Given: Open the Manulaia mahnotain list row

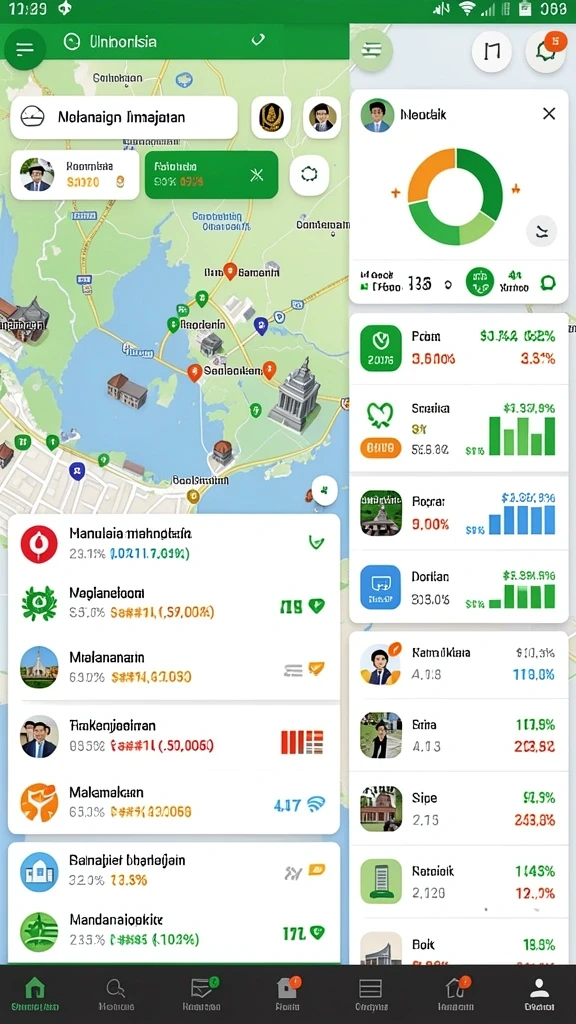Looking at the screenshot, I should (x=174, y=543).
